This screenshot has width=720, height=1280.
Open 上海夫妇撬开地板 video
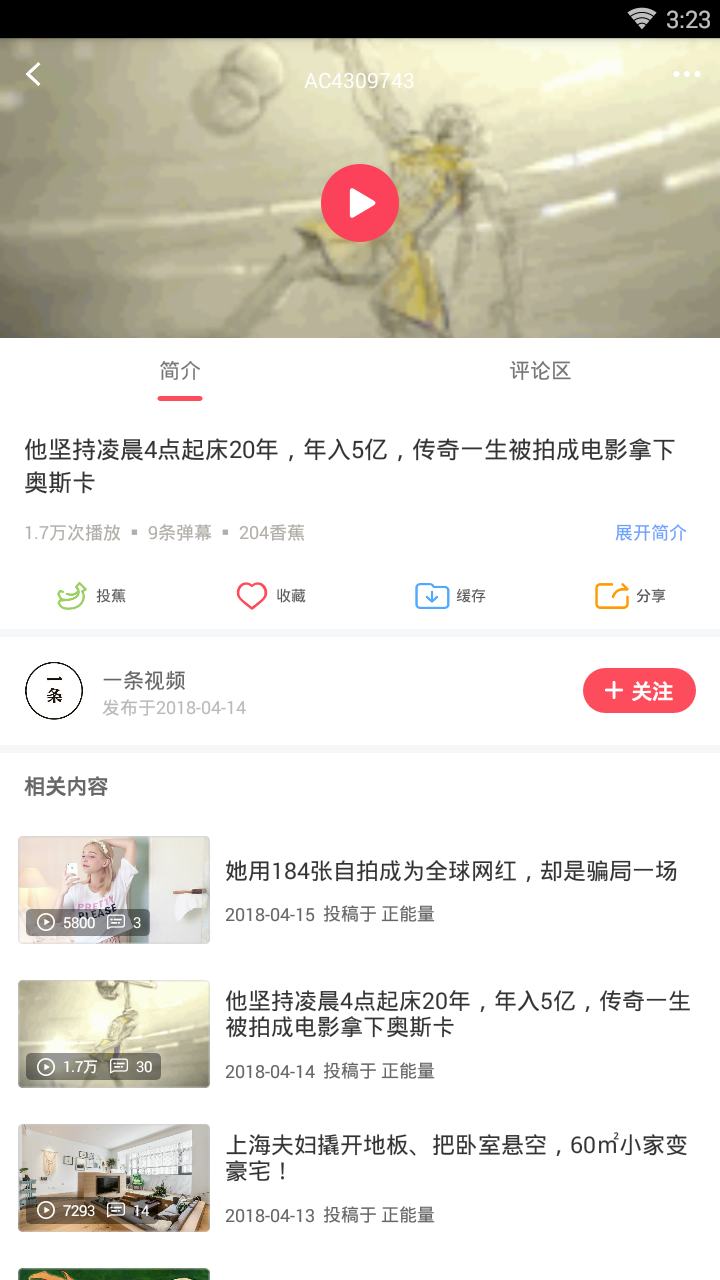pos(456,1158)
